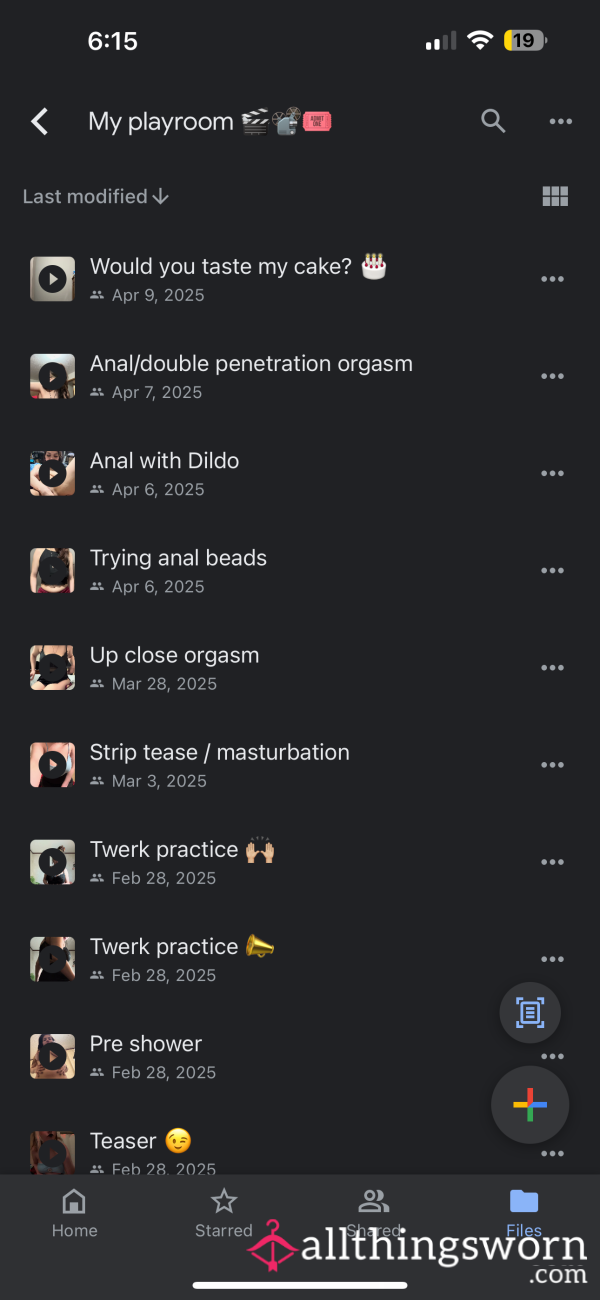Search within this Drive folder
Screen dimensions: 600x1300
click(x=493, y=122)
